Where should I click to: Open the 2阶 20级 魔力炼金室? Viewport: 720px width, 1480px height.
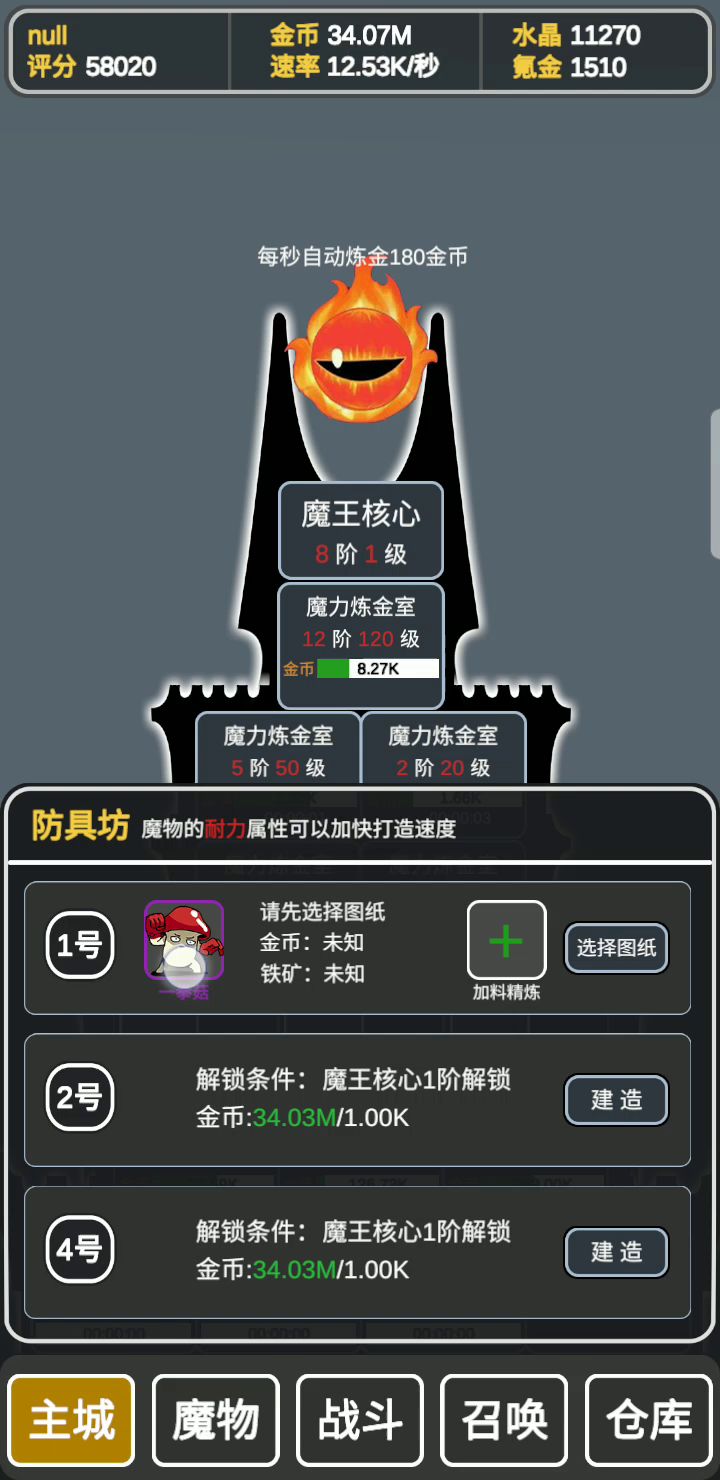[x=443, y=749]
